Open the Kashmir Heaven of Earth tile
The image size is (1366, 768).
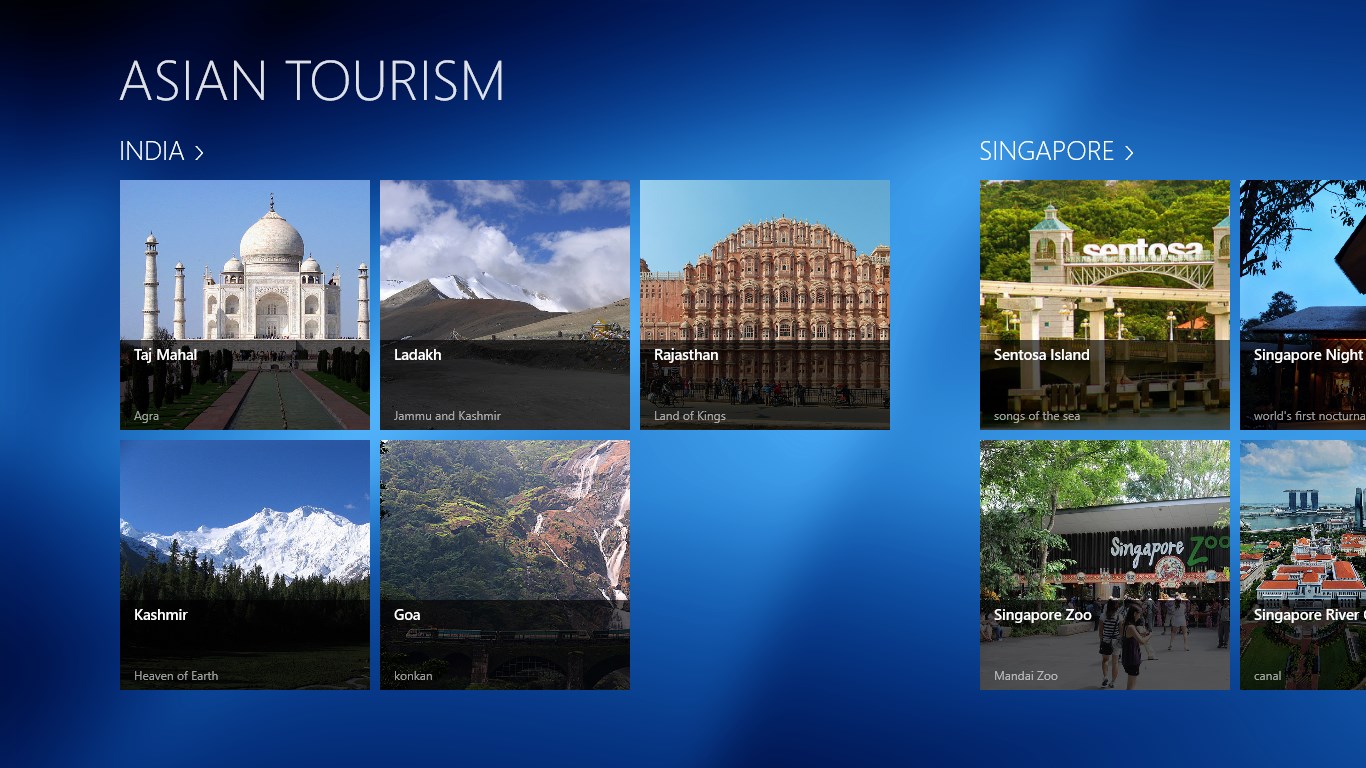[x=245, y=565]
